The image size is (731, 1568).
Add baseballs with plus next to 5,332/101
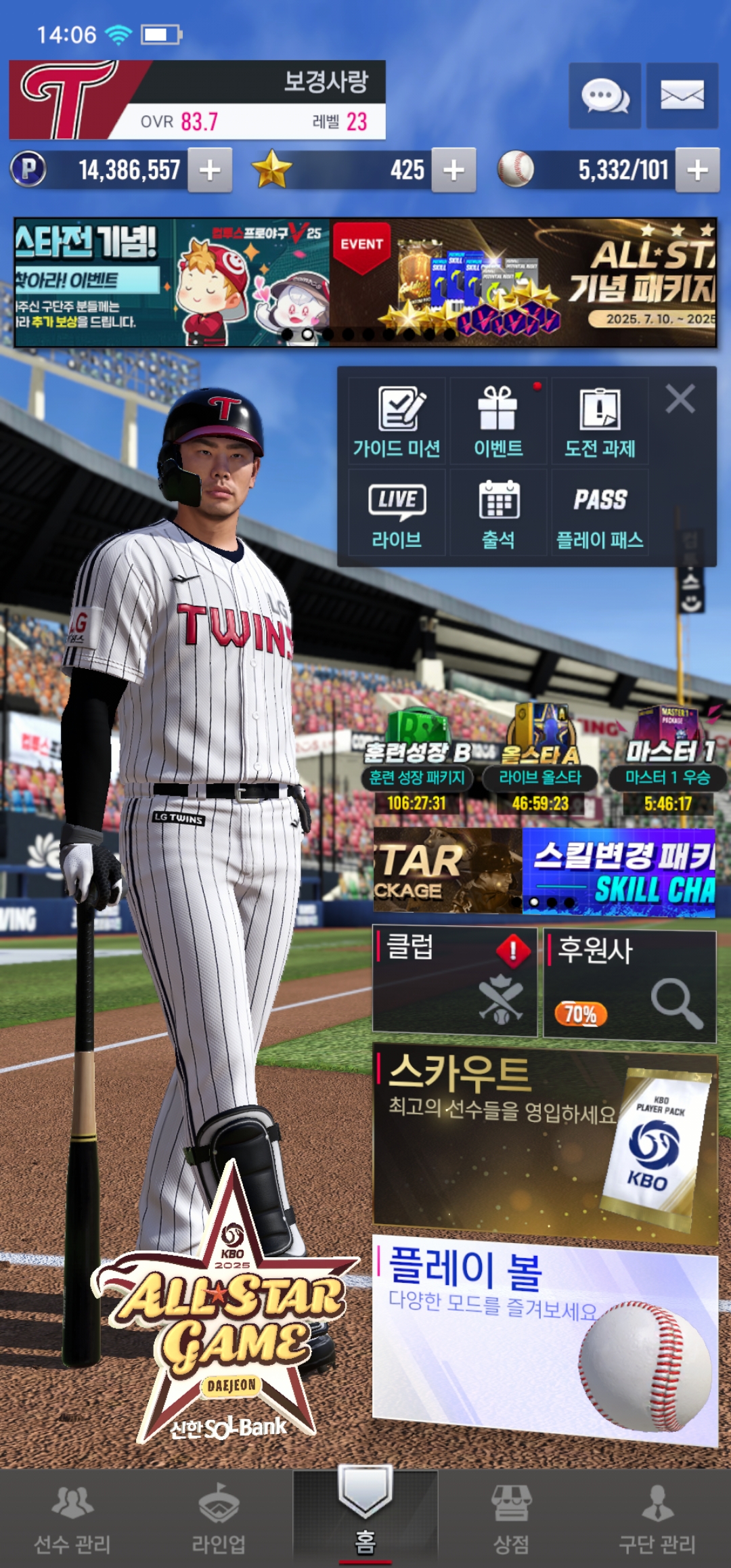tap(698, 170)
